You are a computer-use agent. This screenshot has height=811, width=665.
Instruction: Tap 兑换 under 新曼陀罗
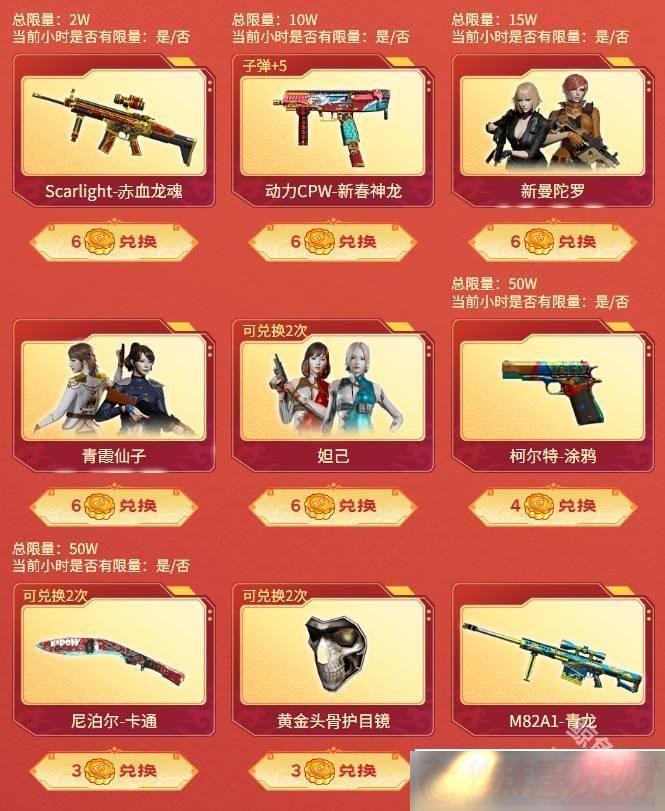coord(553,242)
